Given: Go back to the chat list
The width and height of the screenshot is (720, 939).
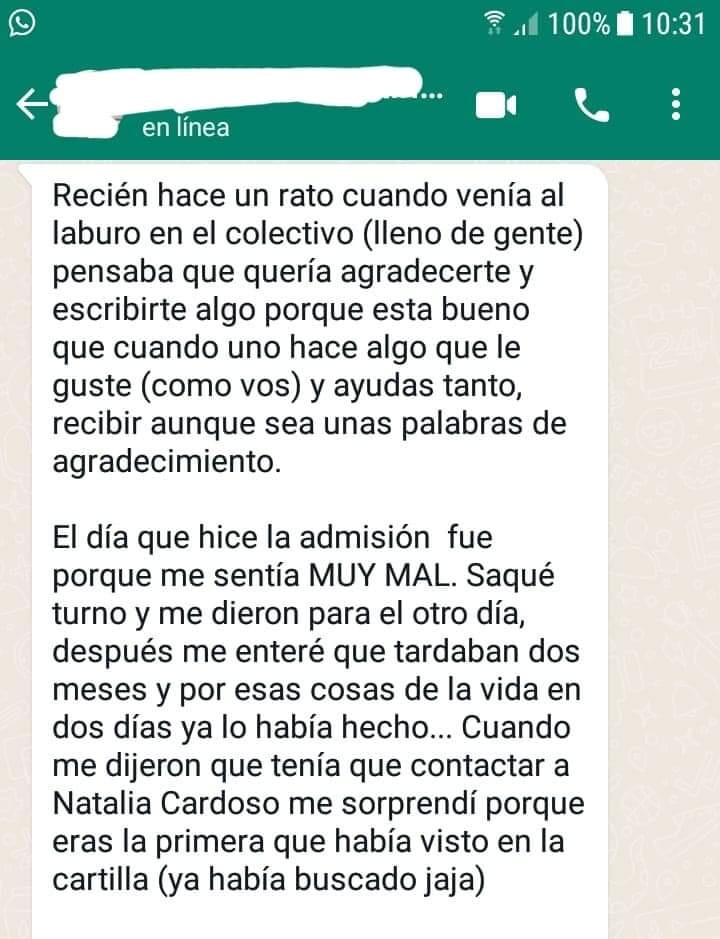Looking at the screenshot, I should 32,103.
